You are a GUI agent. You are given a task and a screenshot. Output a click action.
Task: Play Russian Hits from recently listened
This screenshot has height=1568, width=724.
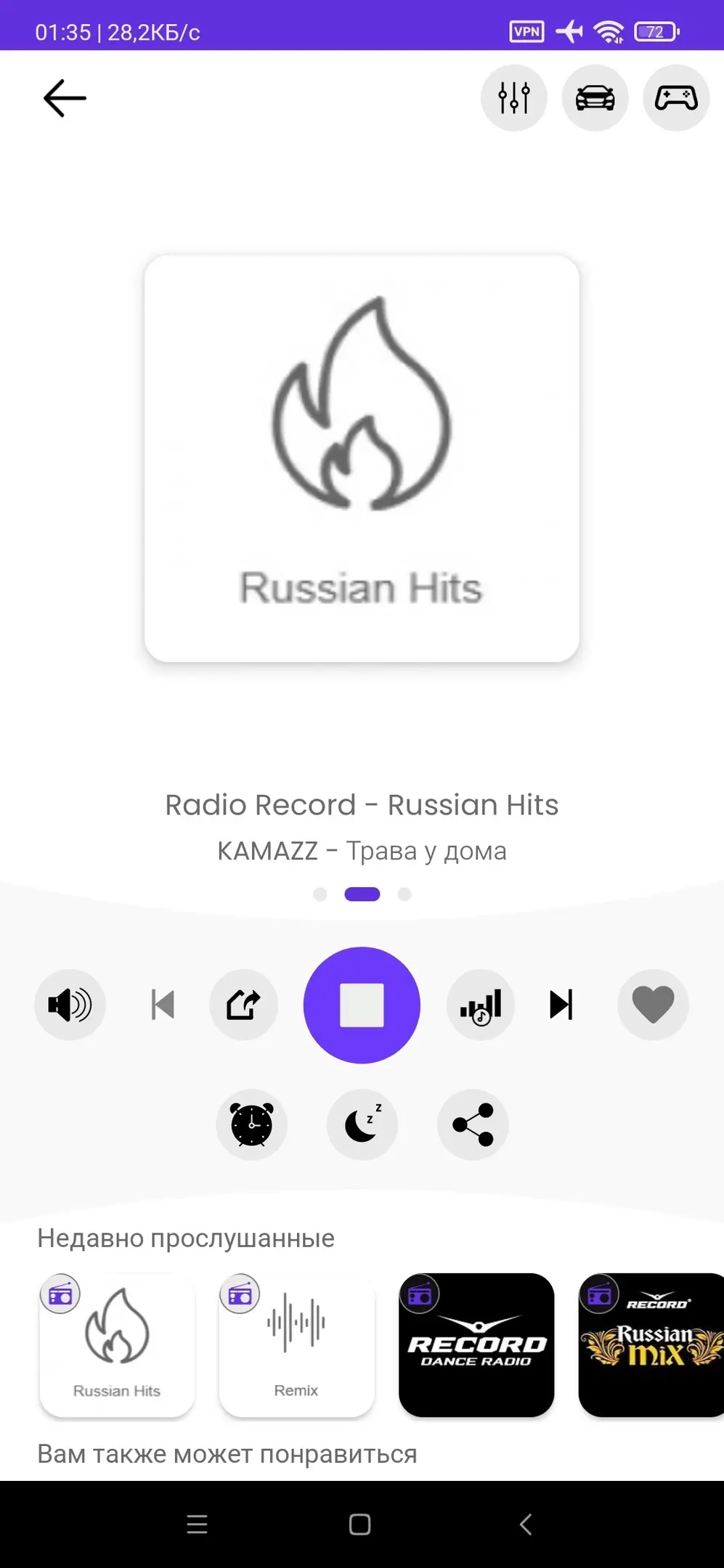pos(117,1344)
